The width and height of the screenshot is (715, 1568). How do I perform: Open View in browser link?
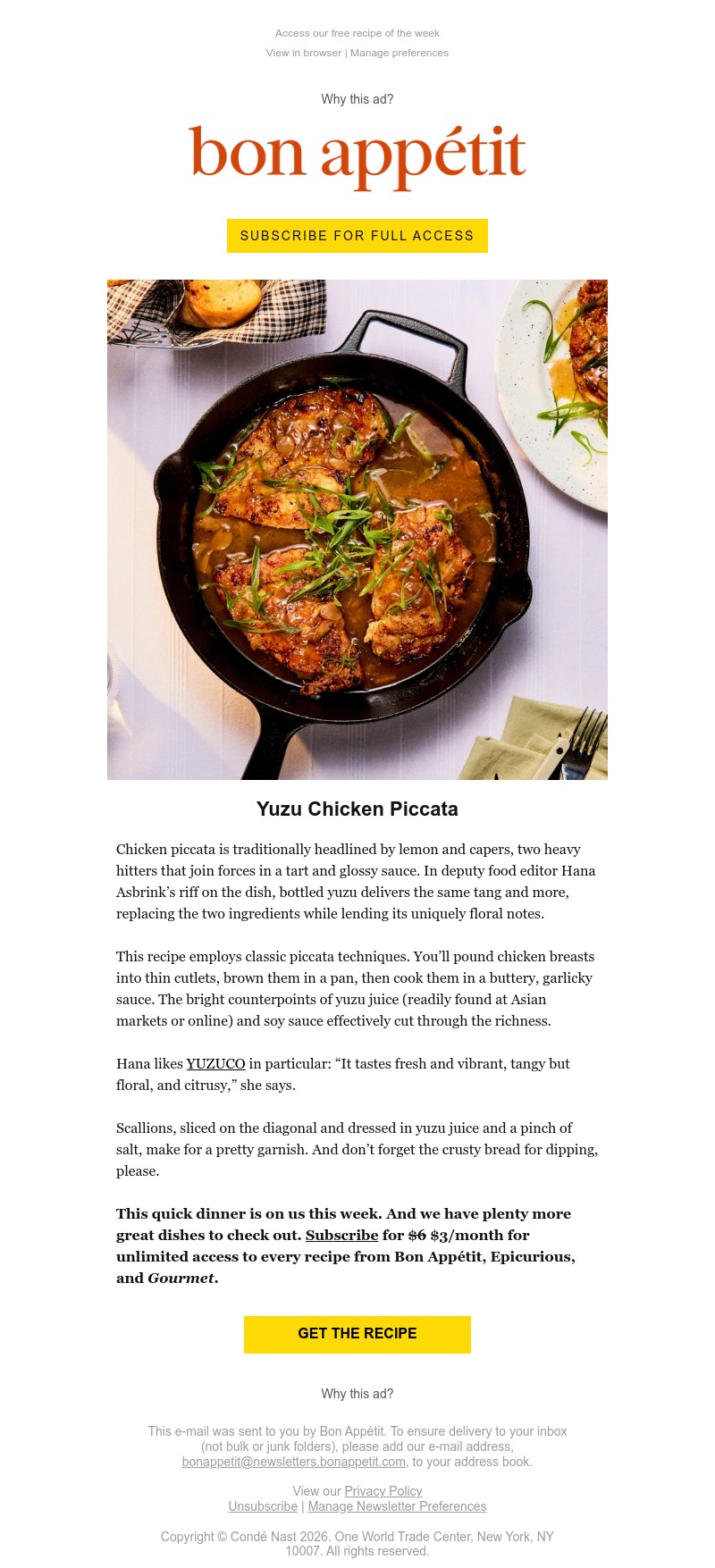[304, 53]
